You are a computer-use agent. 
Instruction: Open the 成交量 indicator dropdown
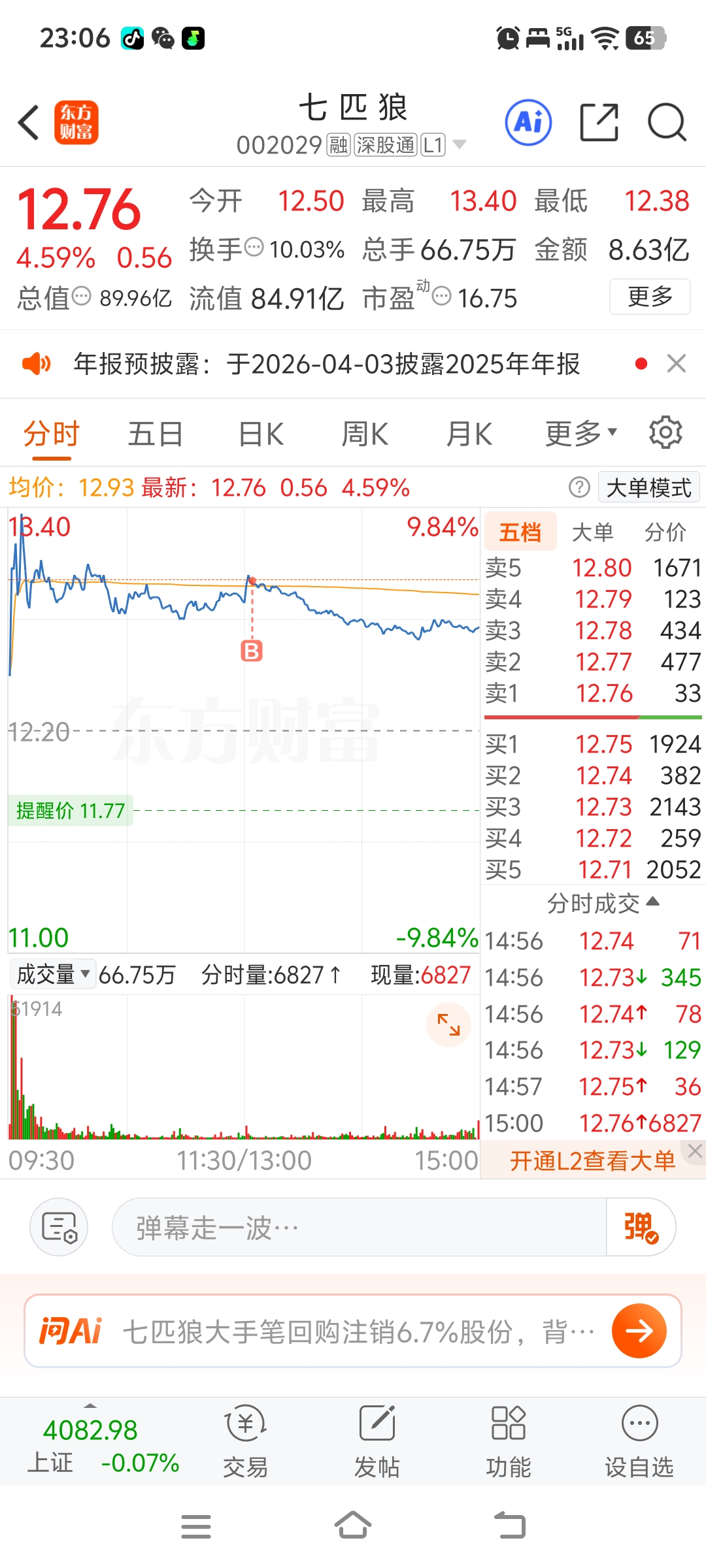(52, 974)
